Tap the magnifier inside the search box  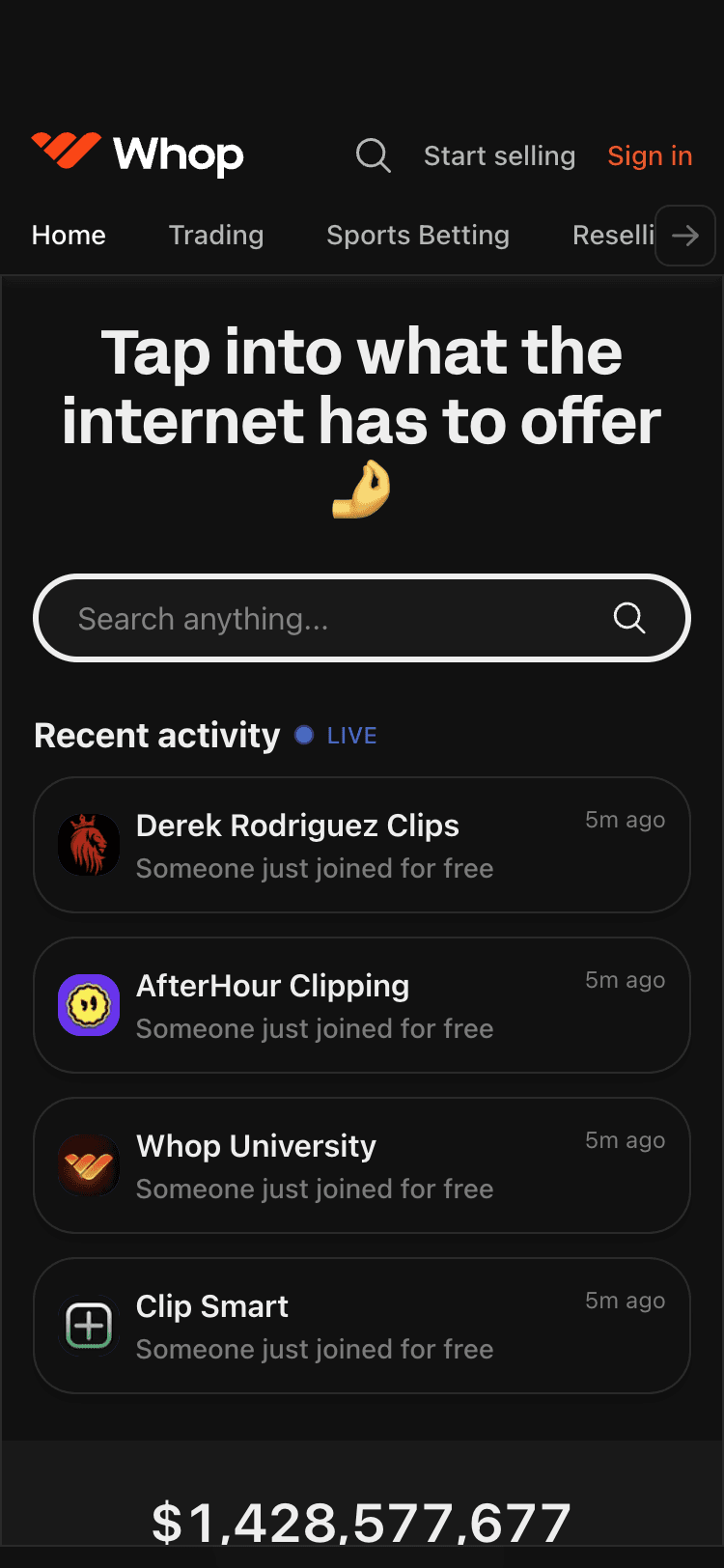[629, 618]
